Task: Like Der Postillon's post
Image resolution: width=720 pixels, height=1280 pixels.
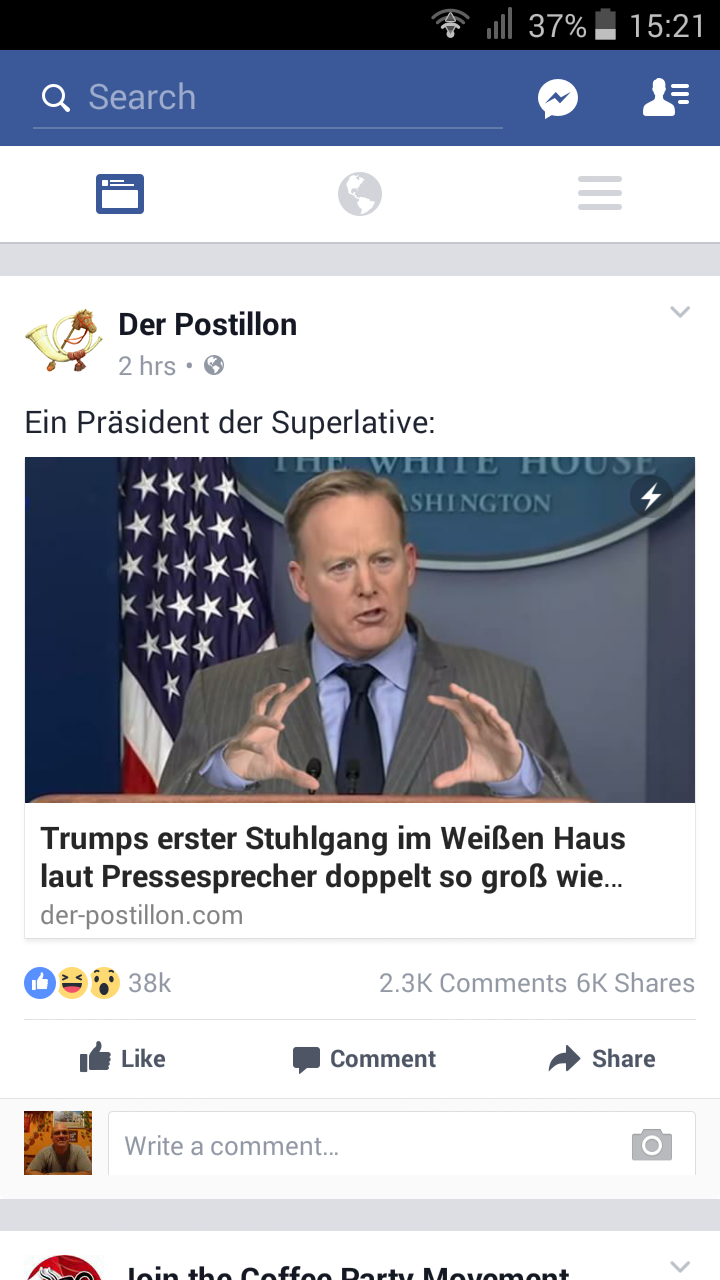Action: [122, 1058]
